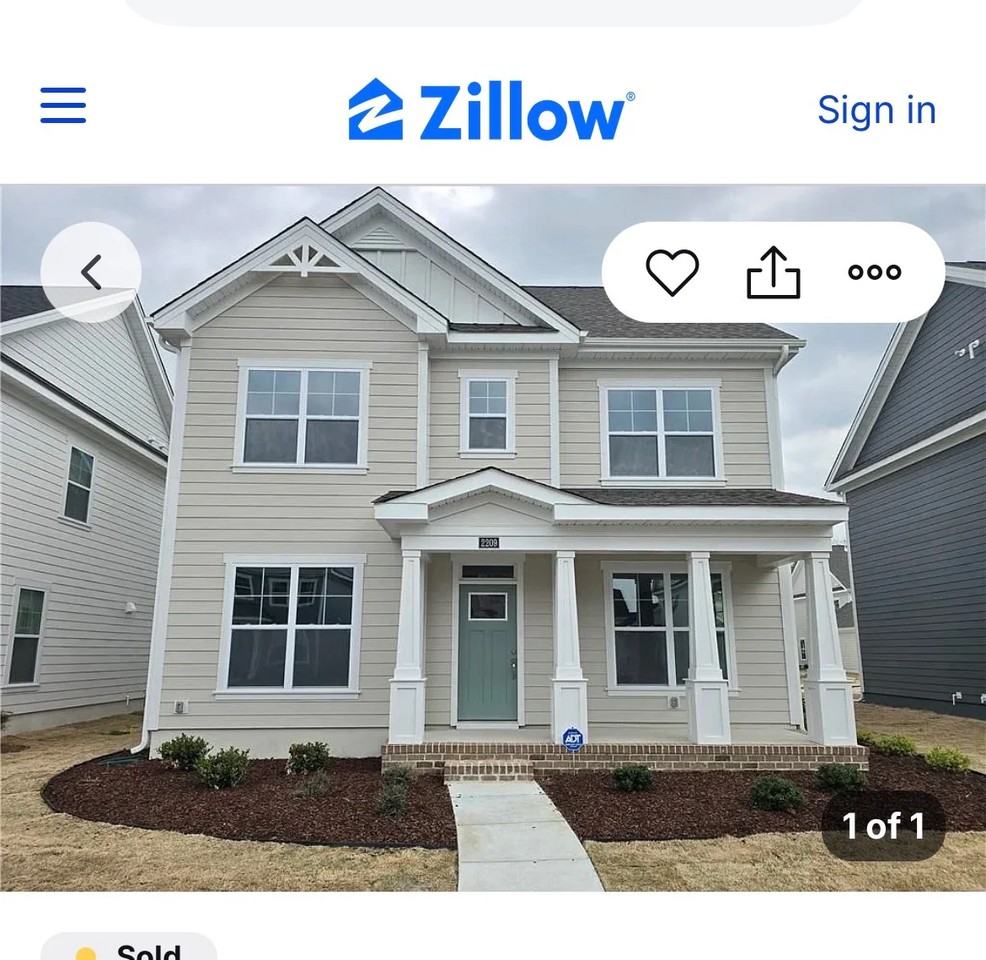Open the three-dot more options menu
The image size is (986, 960).
pyautogui.click(x=875, y=272)
